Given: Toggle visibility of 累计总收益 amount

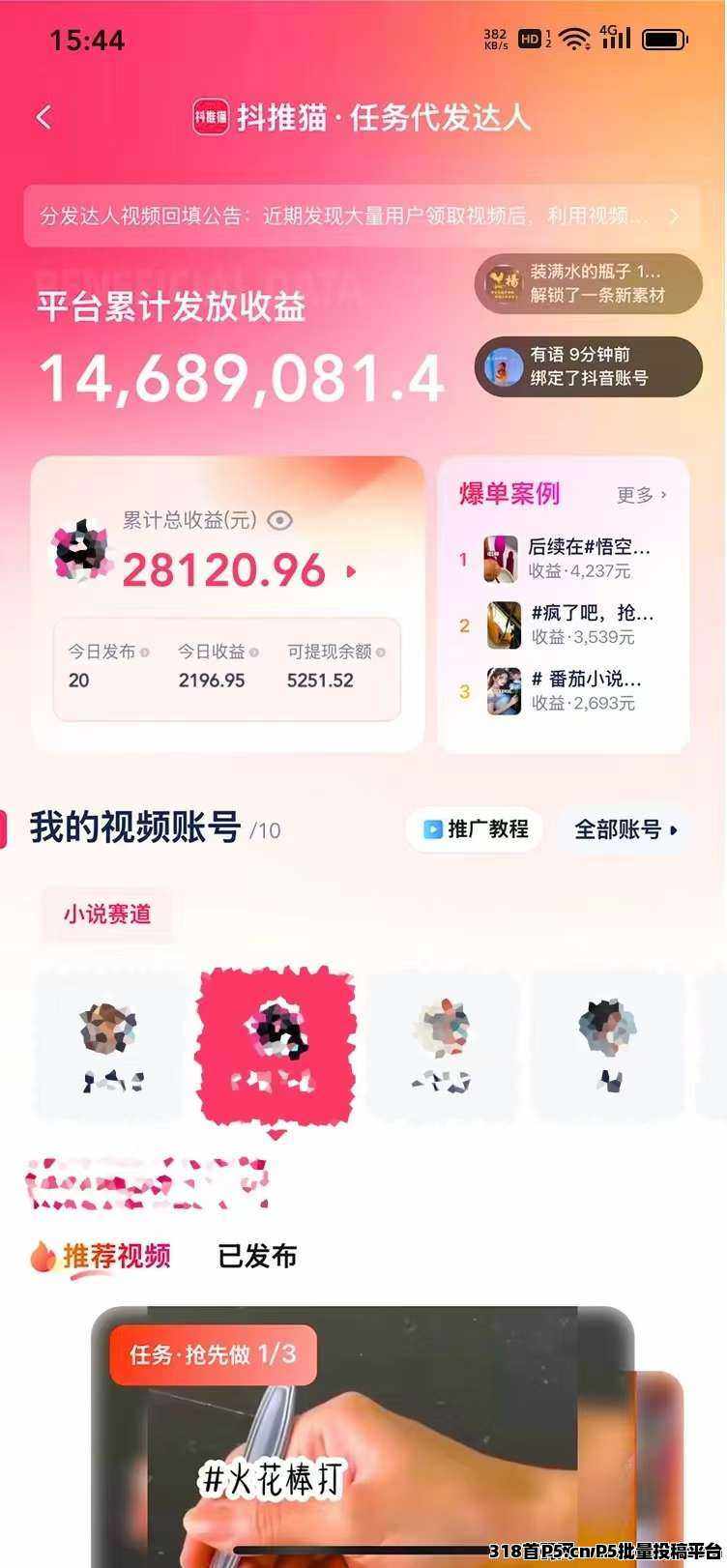Looking at the screenshot, I should point(280,520).
